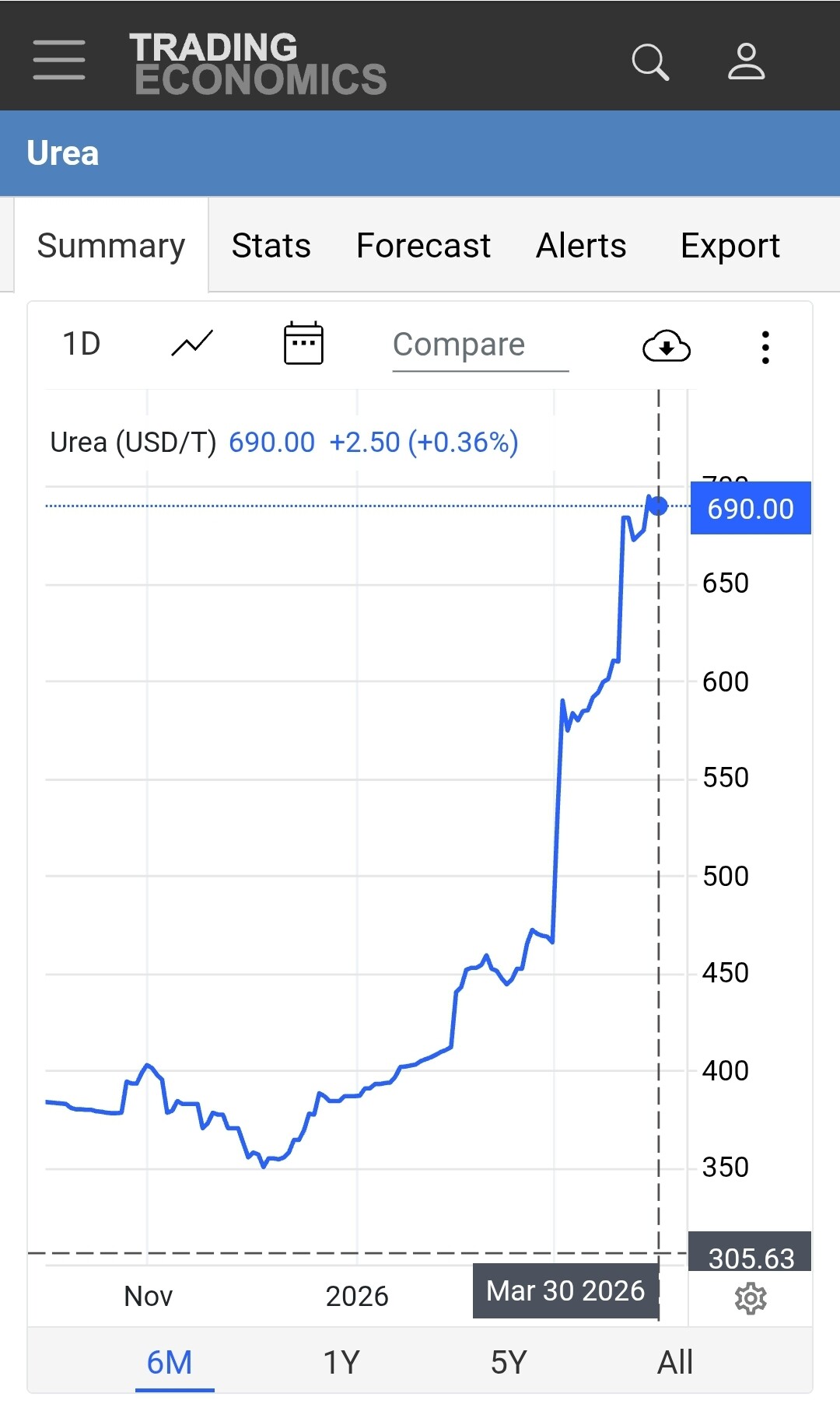The width and height of the screenshot is (840, 1404).
Task: Switch to the Forecast tab
Action: (423, 246)
